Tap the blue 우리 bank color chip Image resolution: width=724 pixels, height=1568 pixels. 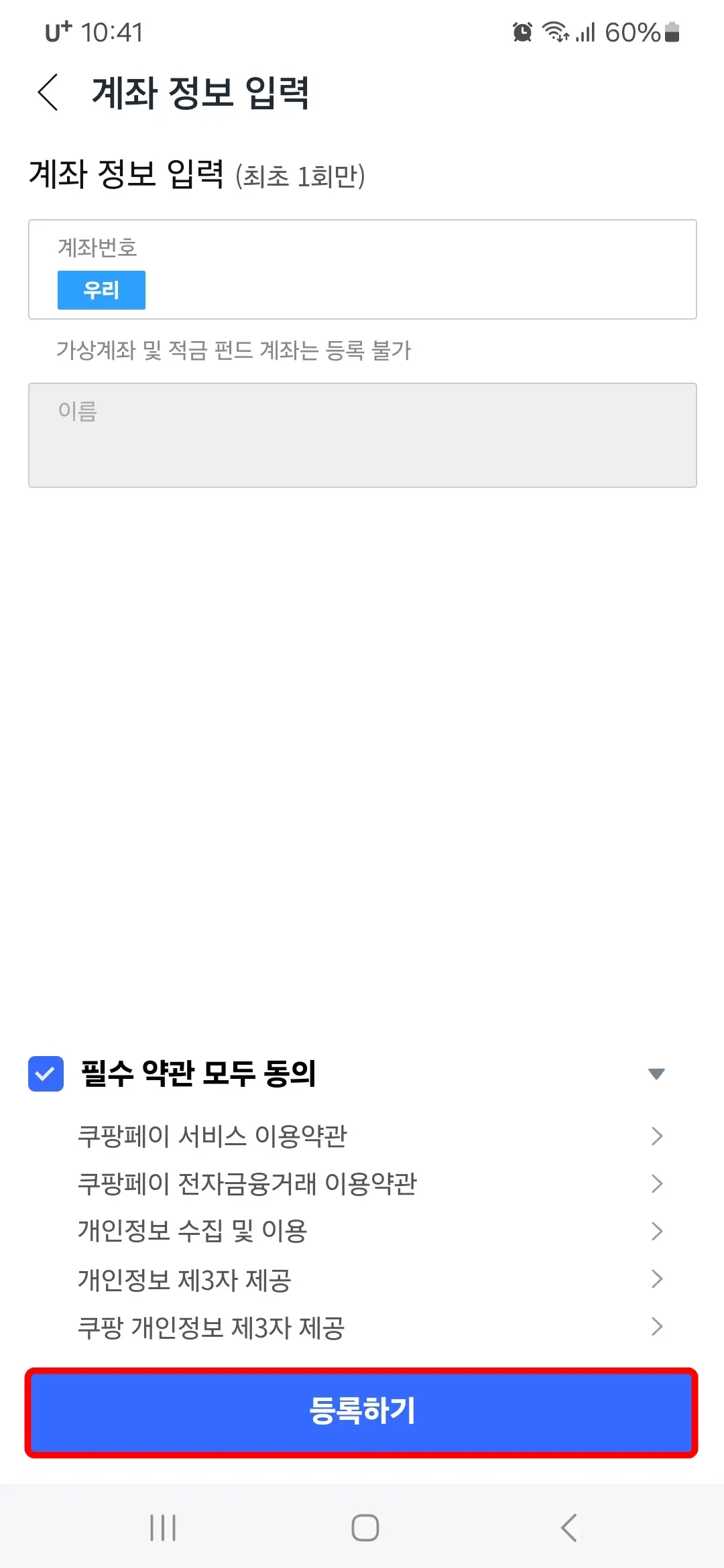click(x=101, y=289)
